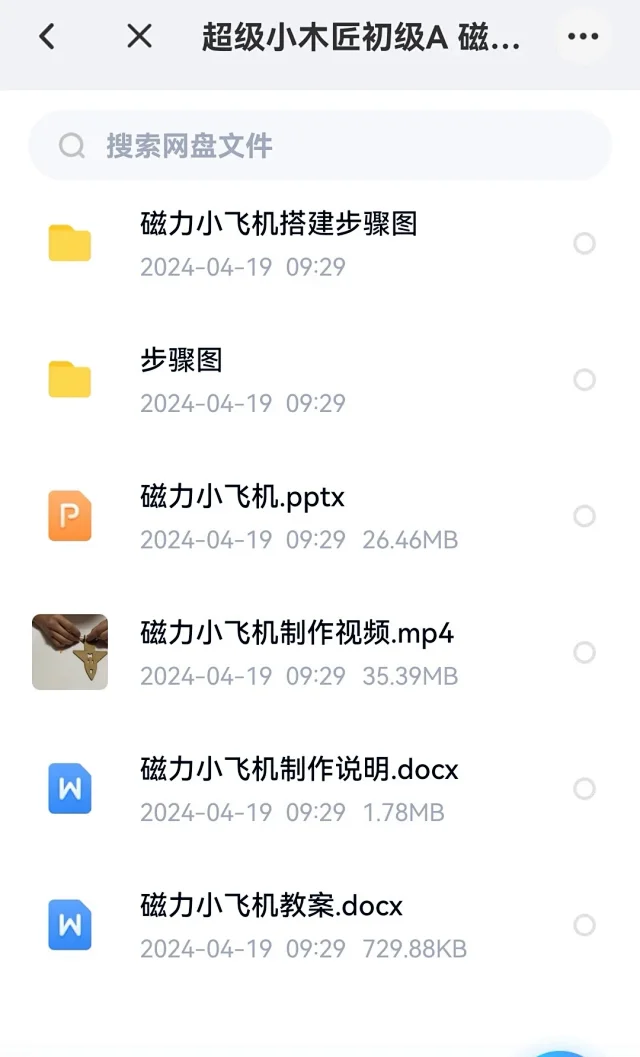Open 磁力小飞机制作说明.docx document
This screenshot has width=640, height=1057.
pyautogui.click(x=320, y=789)
